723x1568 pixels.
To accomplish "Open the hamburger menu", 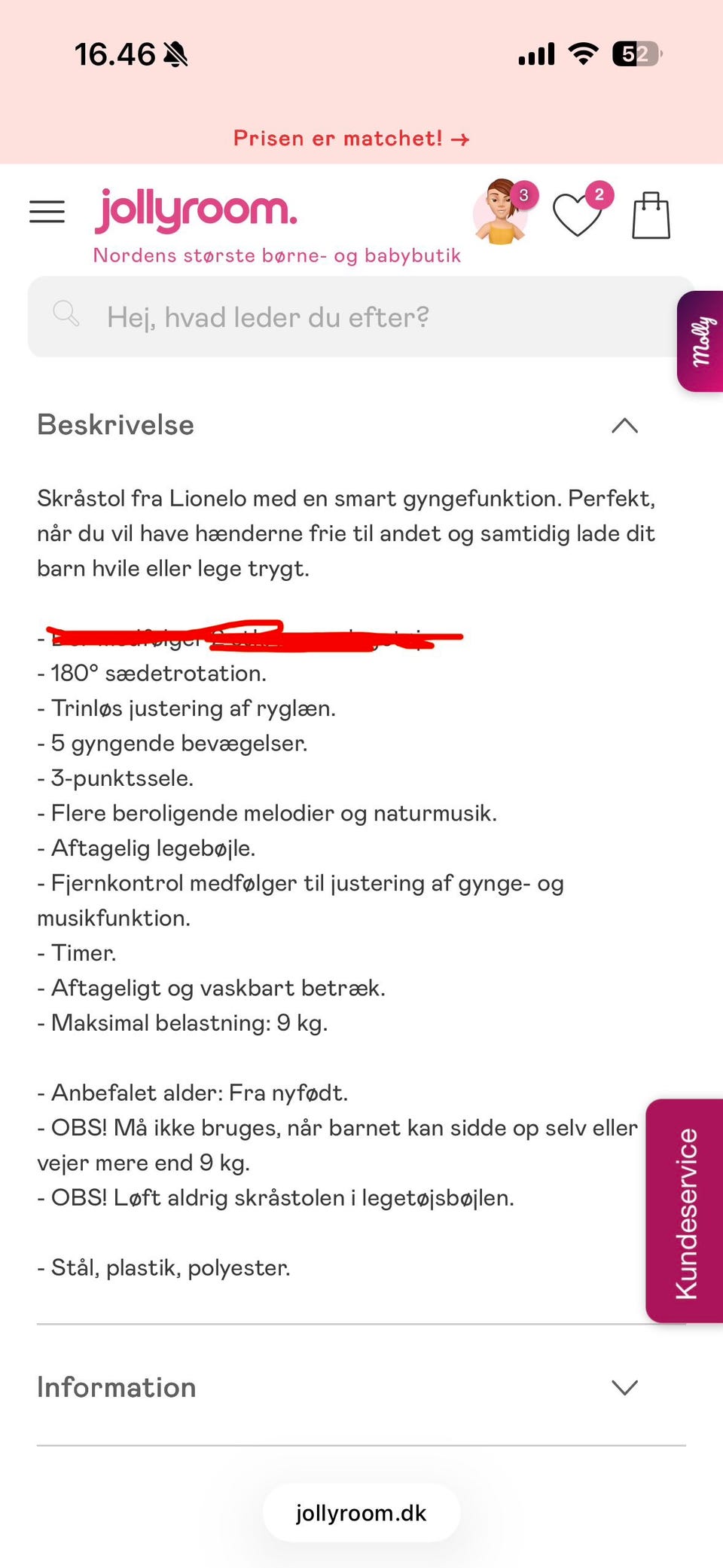I will click(47, 212).
